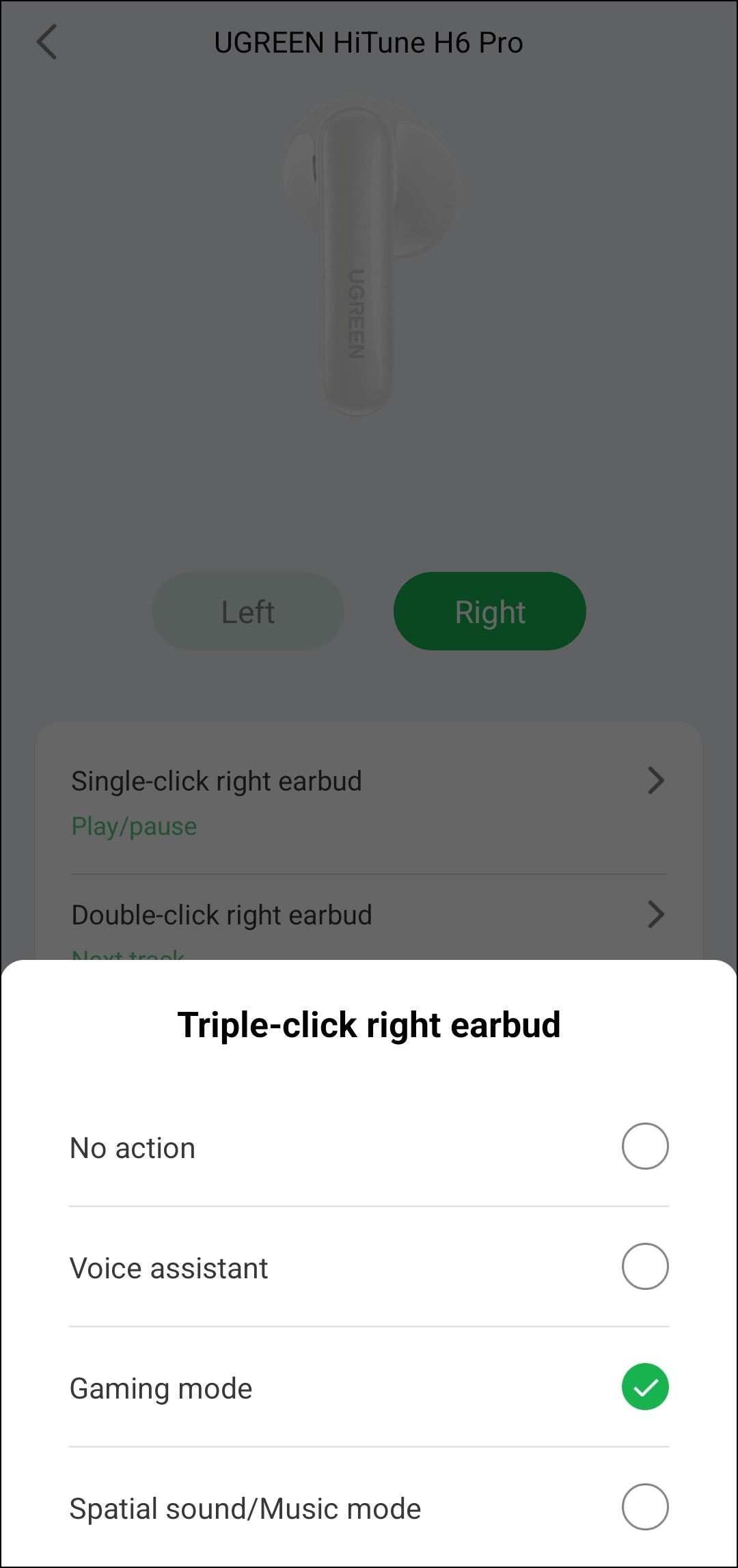Select the Gaming mode option
Screen dimensions: 738x1568
point(644,1387)
